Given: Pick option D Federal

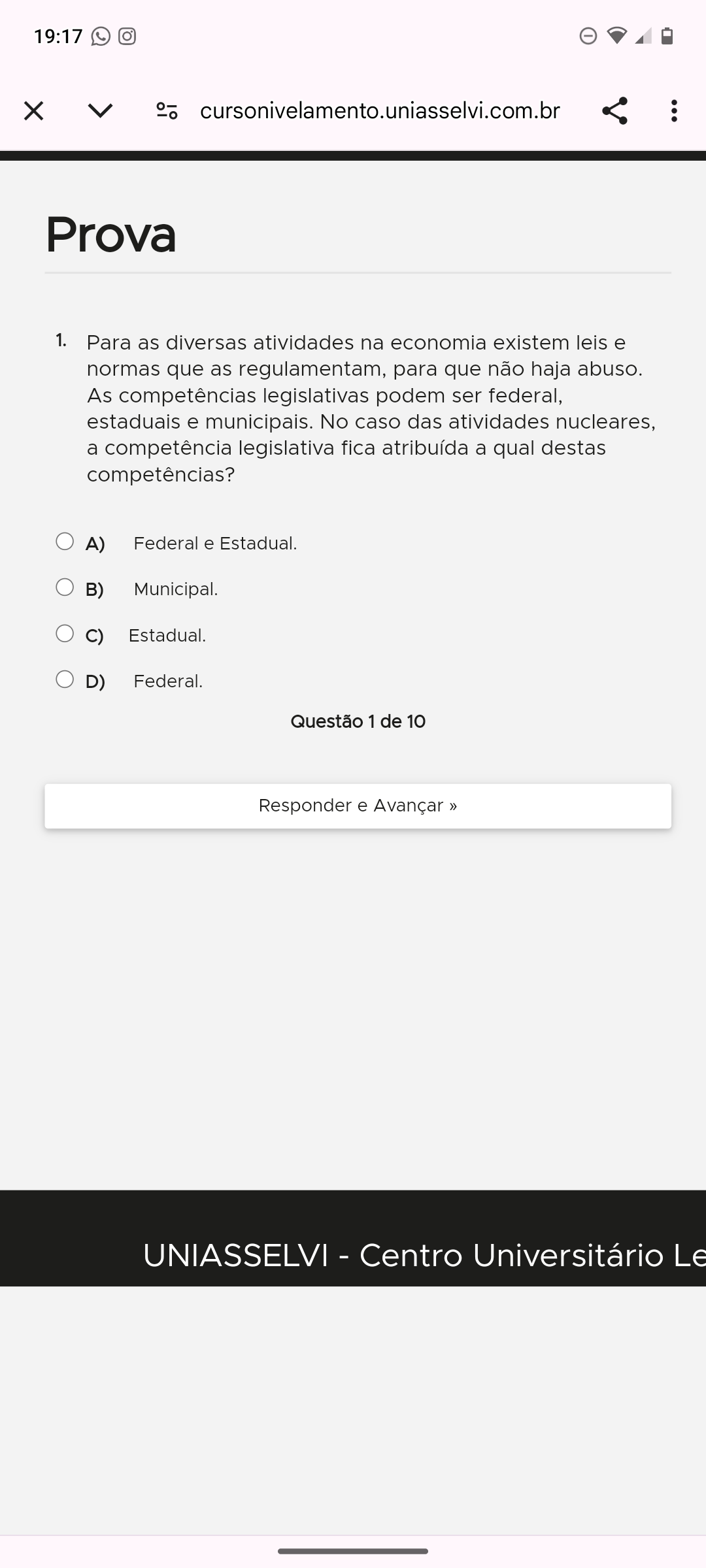Looking at the screenshot, I should pos(65,679).
